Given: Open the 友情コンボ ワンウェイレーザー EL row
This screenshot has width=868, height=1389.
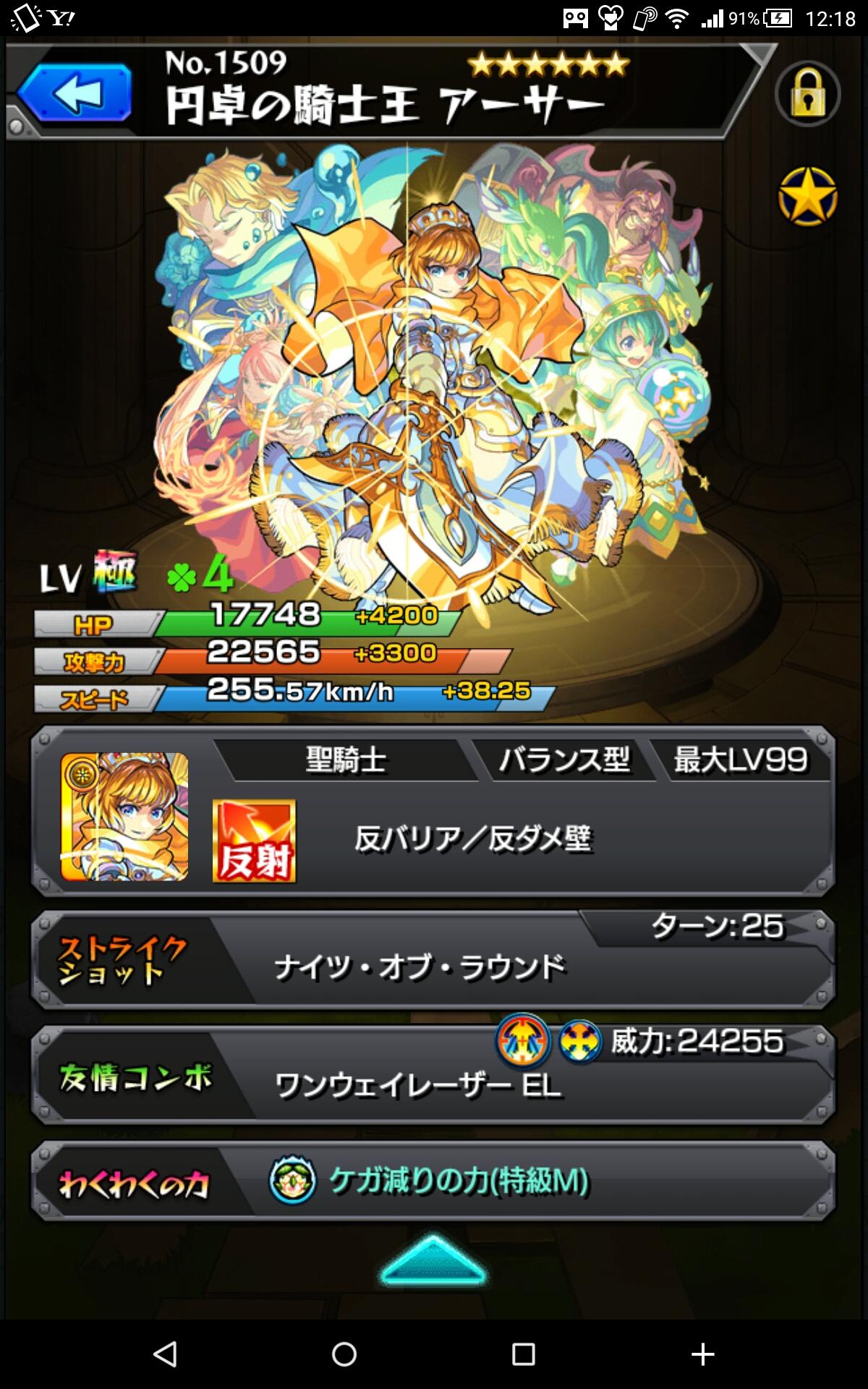Looking at the screenshot, I should [x=433, y=1075].
